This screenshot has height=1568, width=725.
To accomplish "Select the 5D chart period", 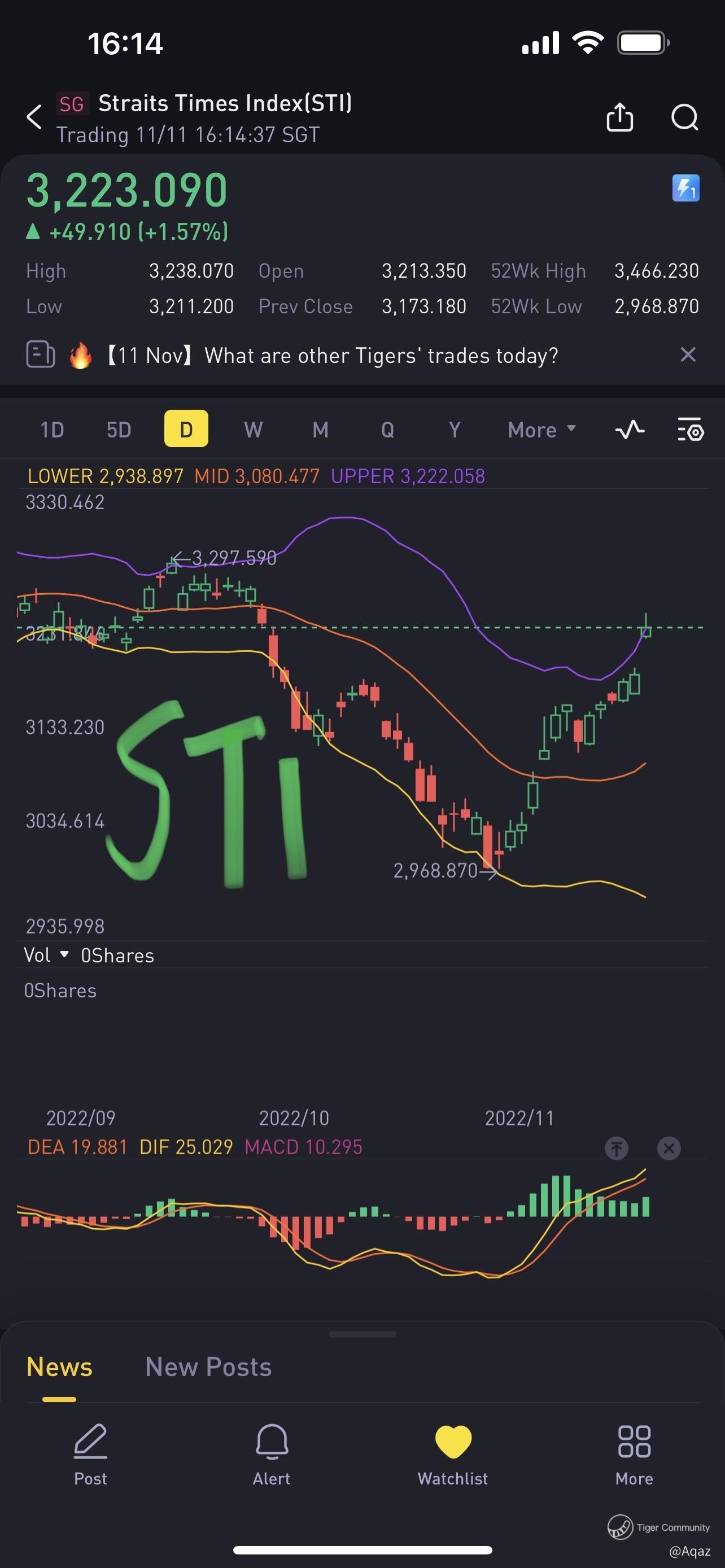I will 119,430.
